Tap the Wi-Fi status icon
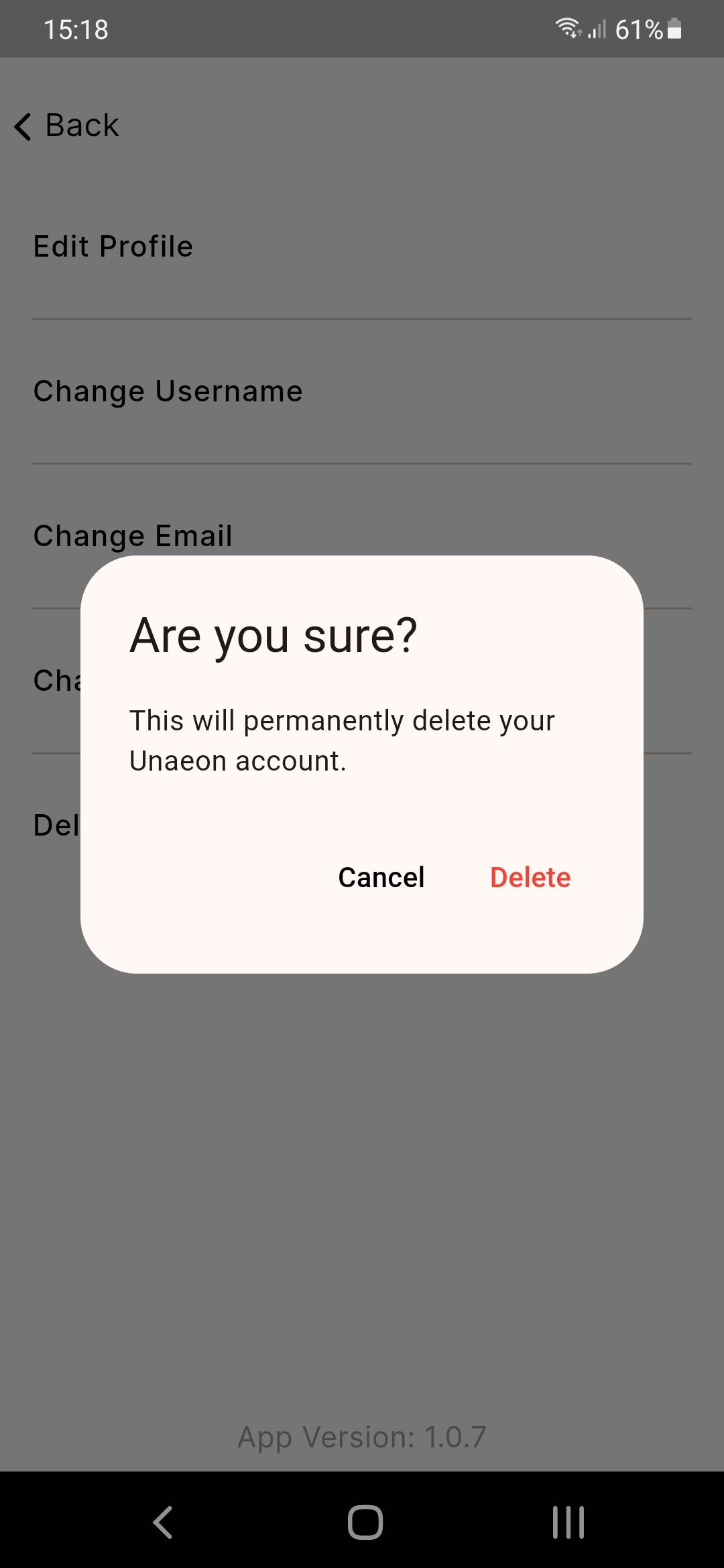This screenshot has width=724, height=1568. tap(567, 28)
